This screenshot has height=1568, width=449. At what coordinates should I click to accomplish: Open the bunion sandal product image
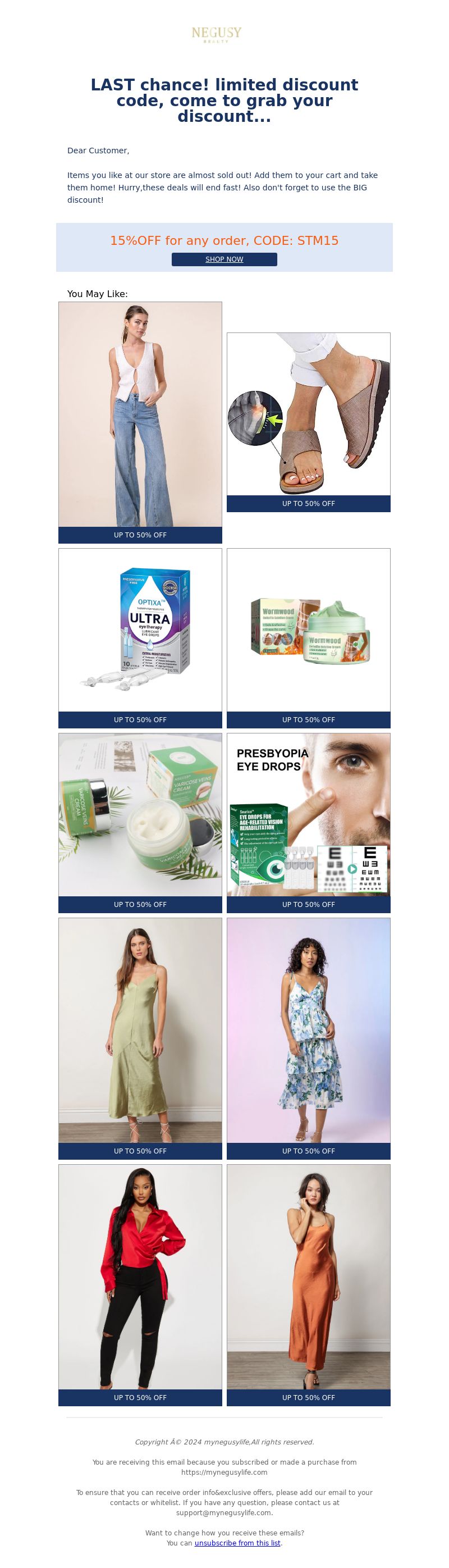[309, 414]
